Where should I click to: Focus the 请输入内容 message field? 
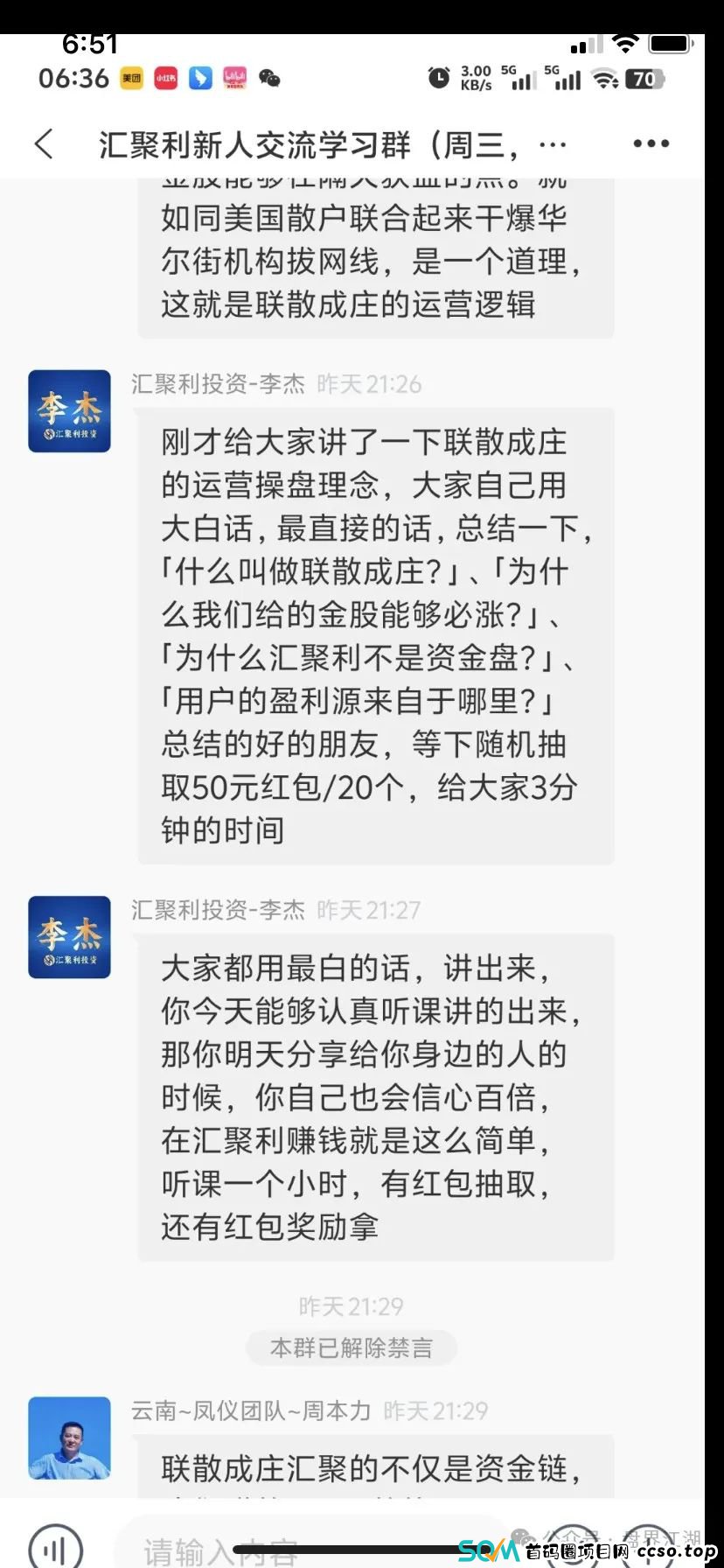tap(297, 1550)
